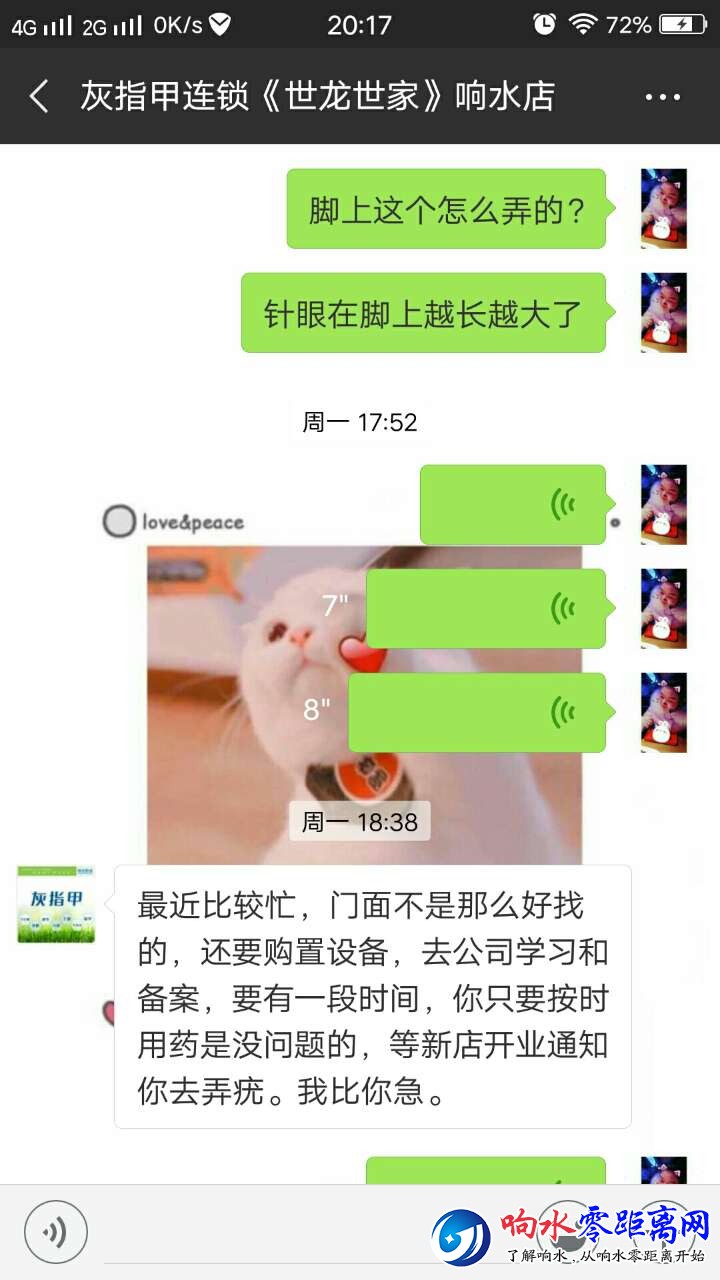Play the voice message without a duration label
This screenshot has height=1280, width=720.
(x=513, y=504)
